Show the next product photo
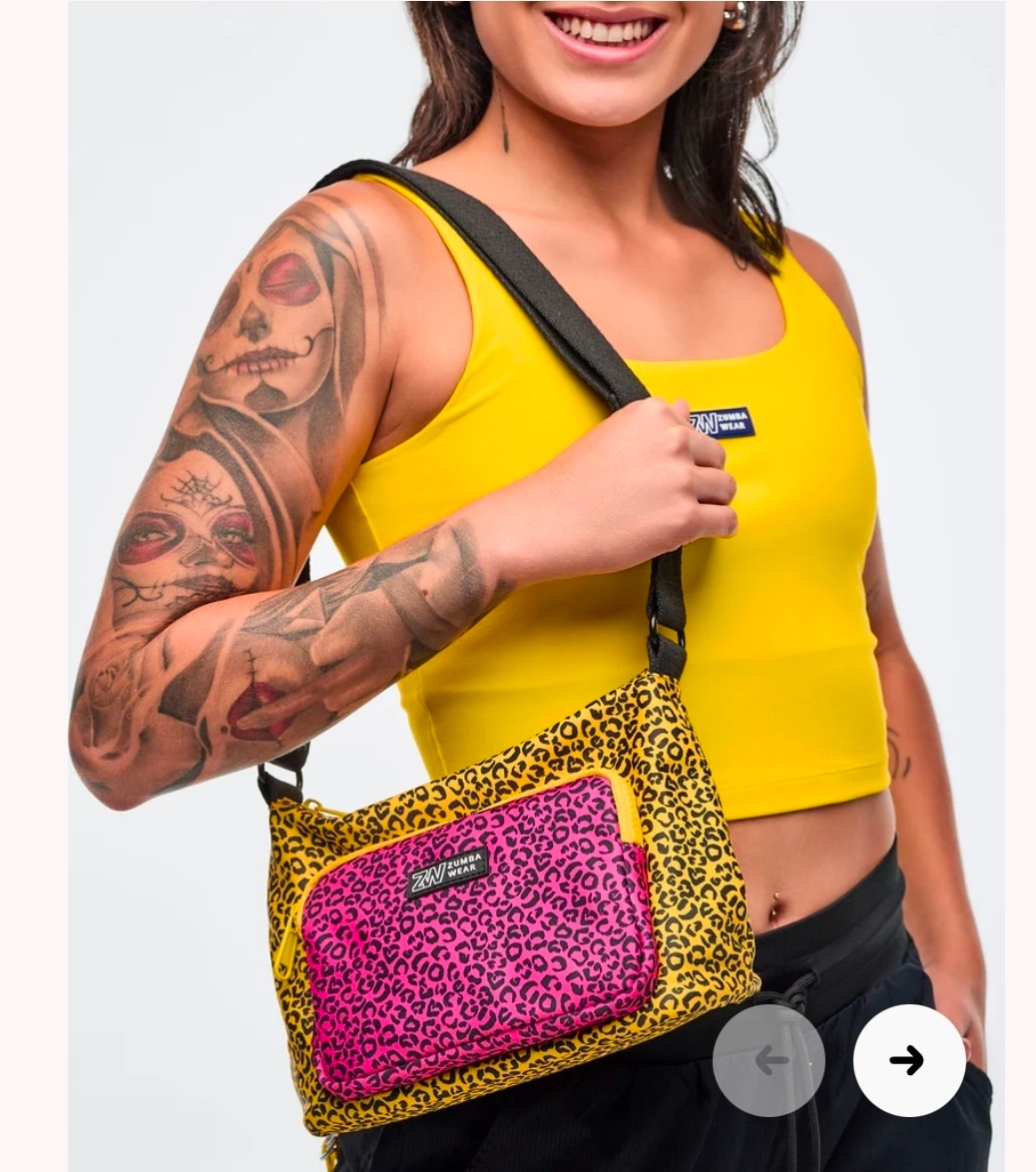 [x=908, y=1060]
